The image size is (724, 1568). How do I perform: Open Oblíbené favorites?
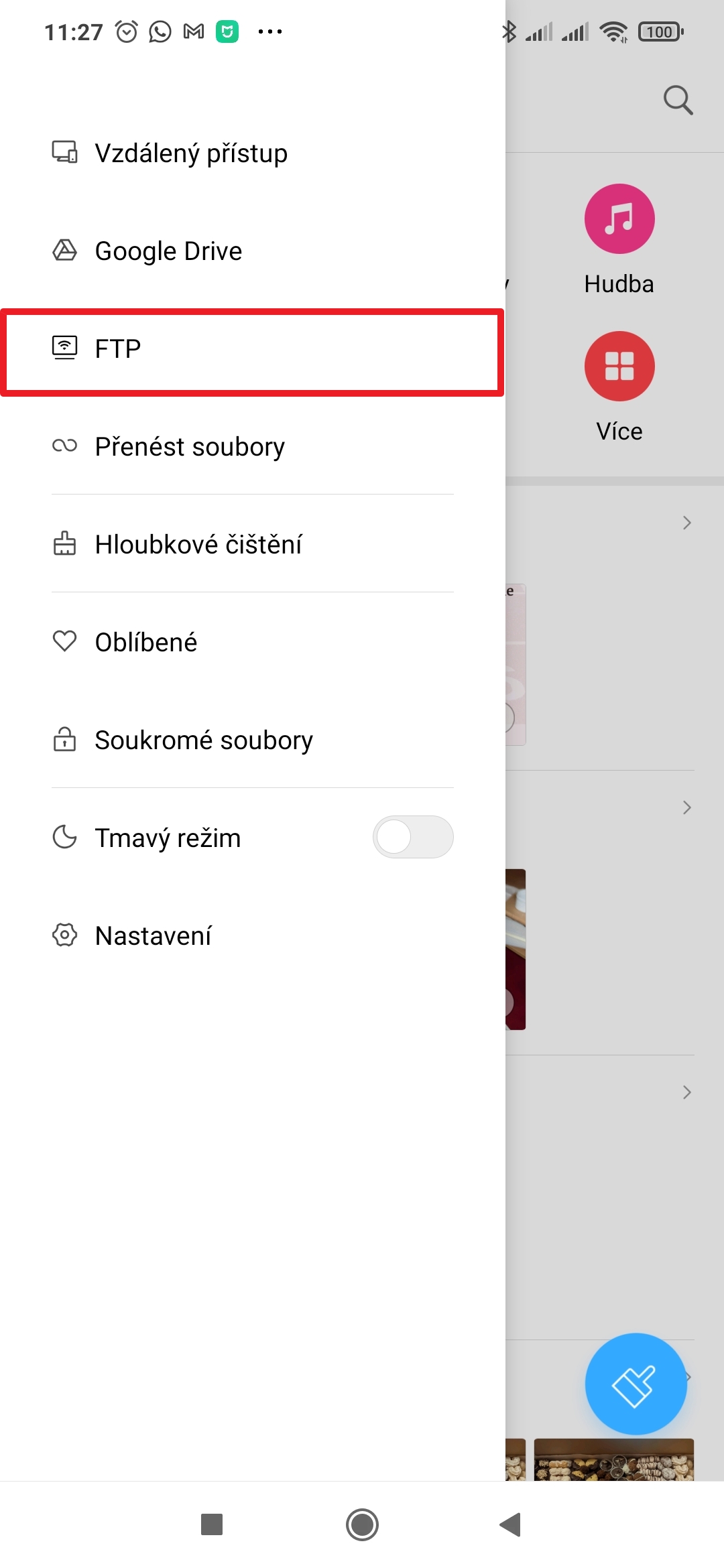point(146,643)
